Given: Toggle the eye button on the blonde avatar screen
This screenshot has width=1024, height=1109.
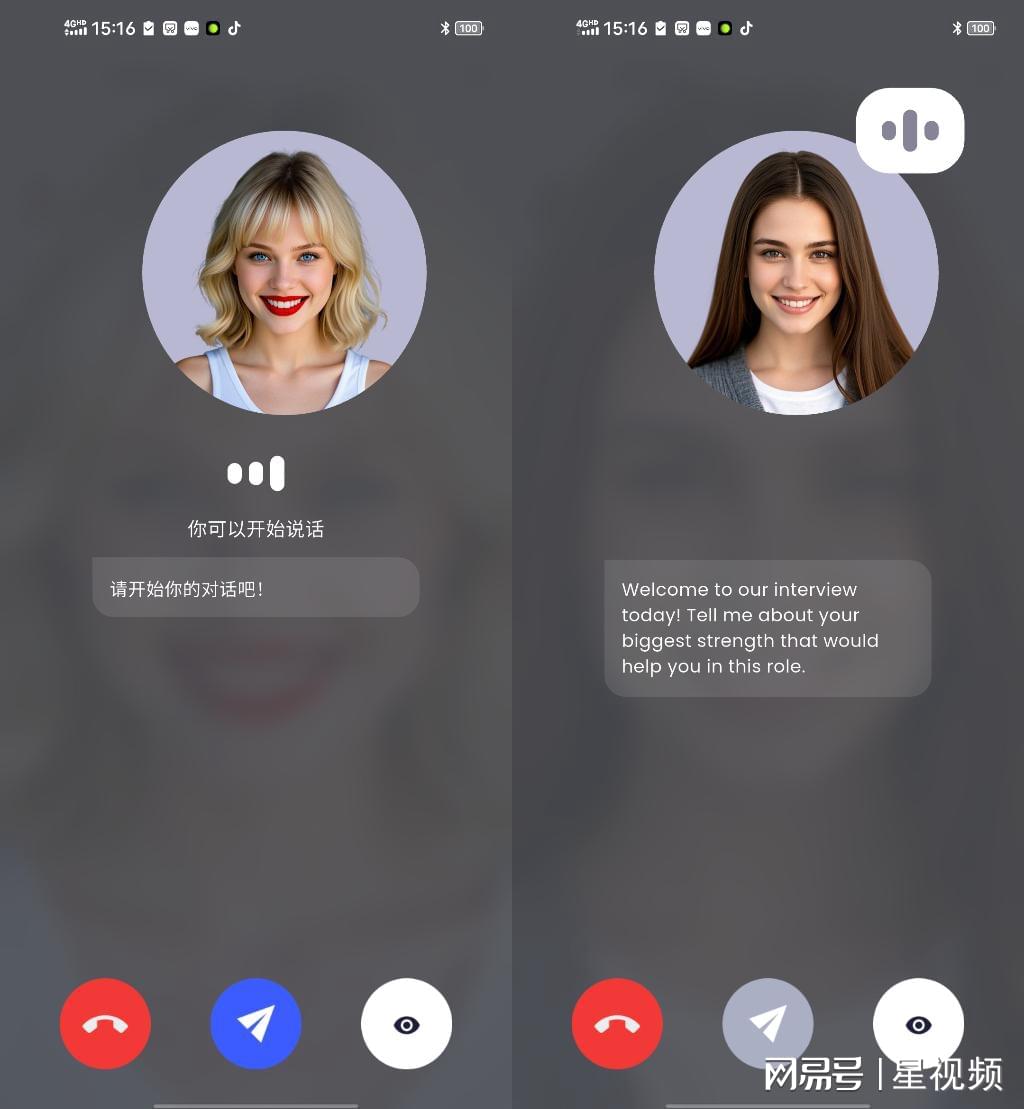Looking at the screenshot, I should tap(406, 1024).
